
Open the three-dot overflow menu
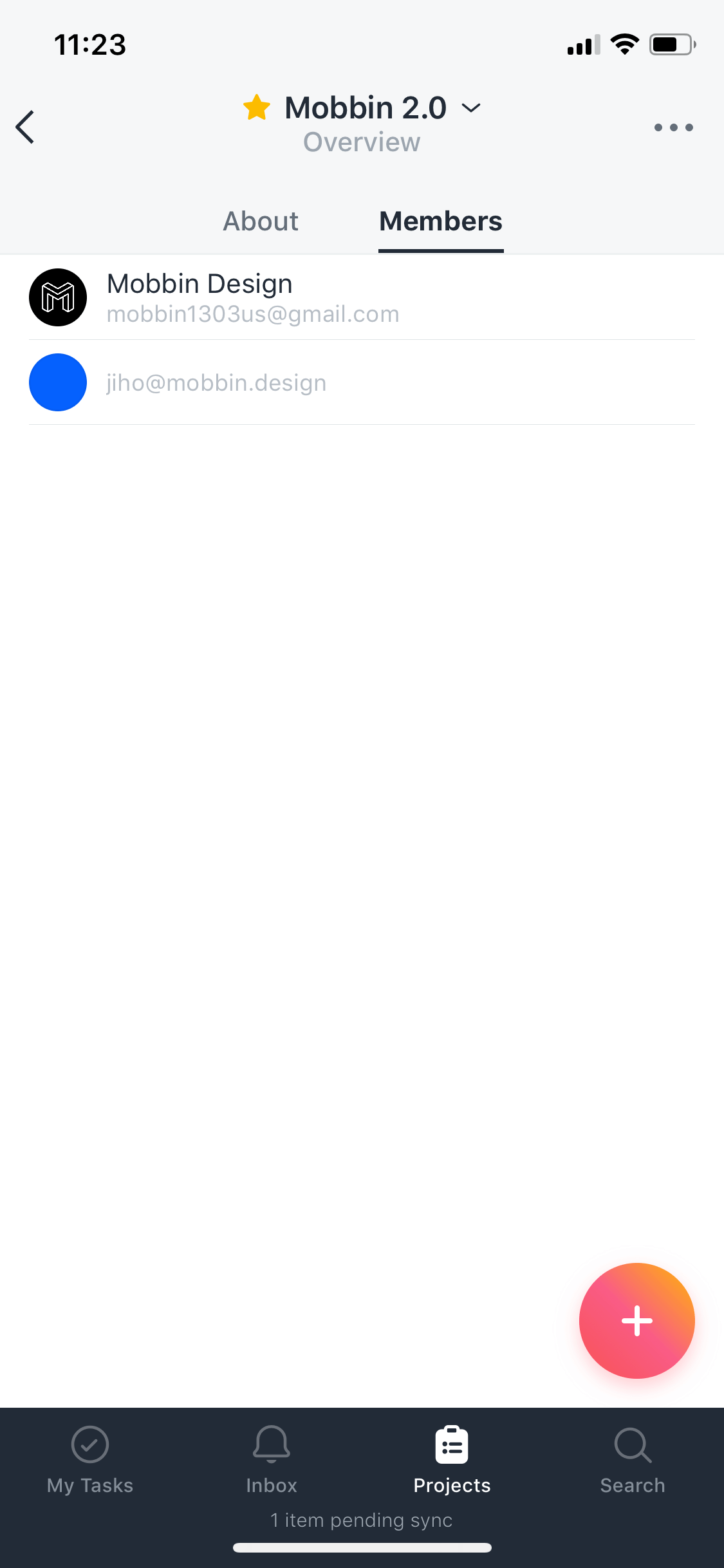click(x=673, y=127)
